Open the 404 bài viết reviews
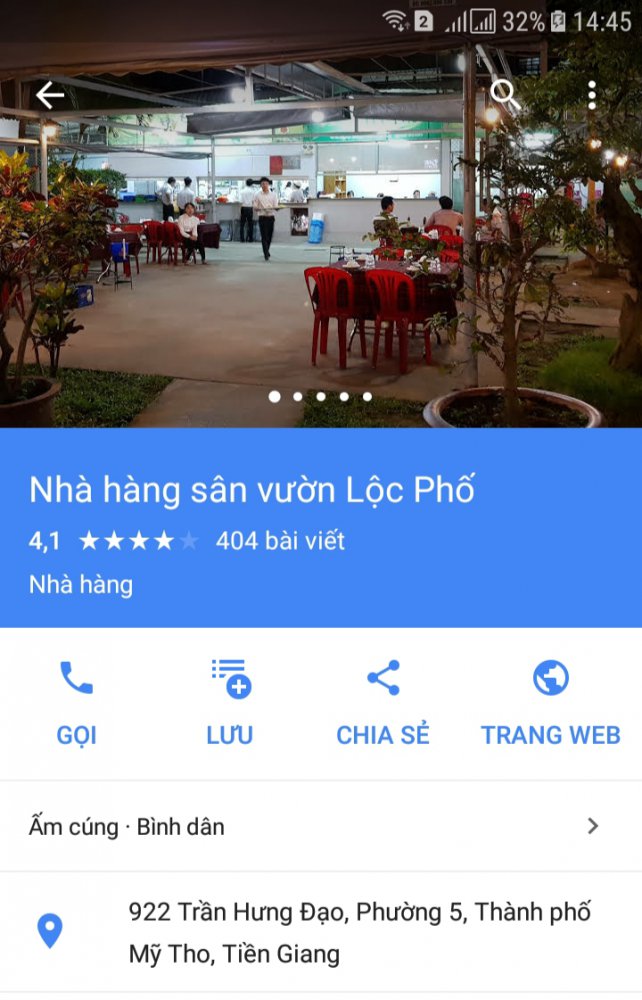Image resolution: width=642 pixels, height=1000 pixels. (280, 541)
